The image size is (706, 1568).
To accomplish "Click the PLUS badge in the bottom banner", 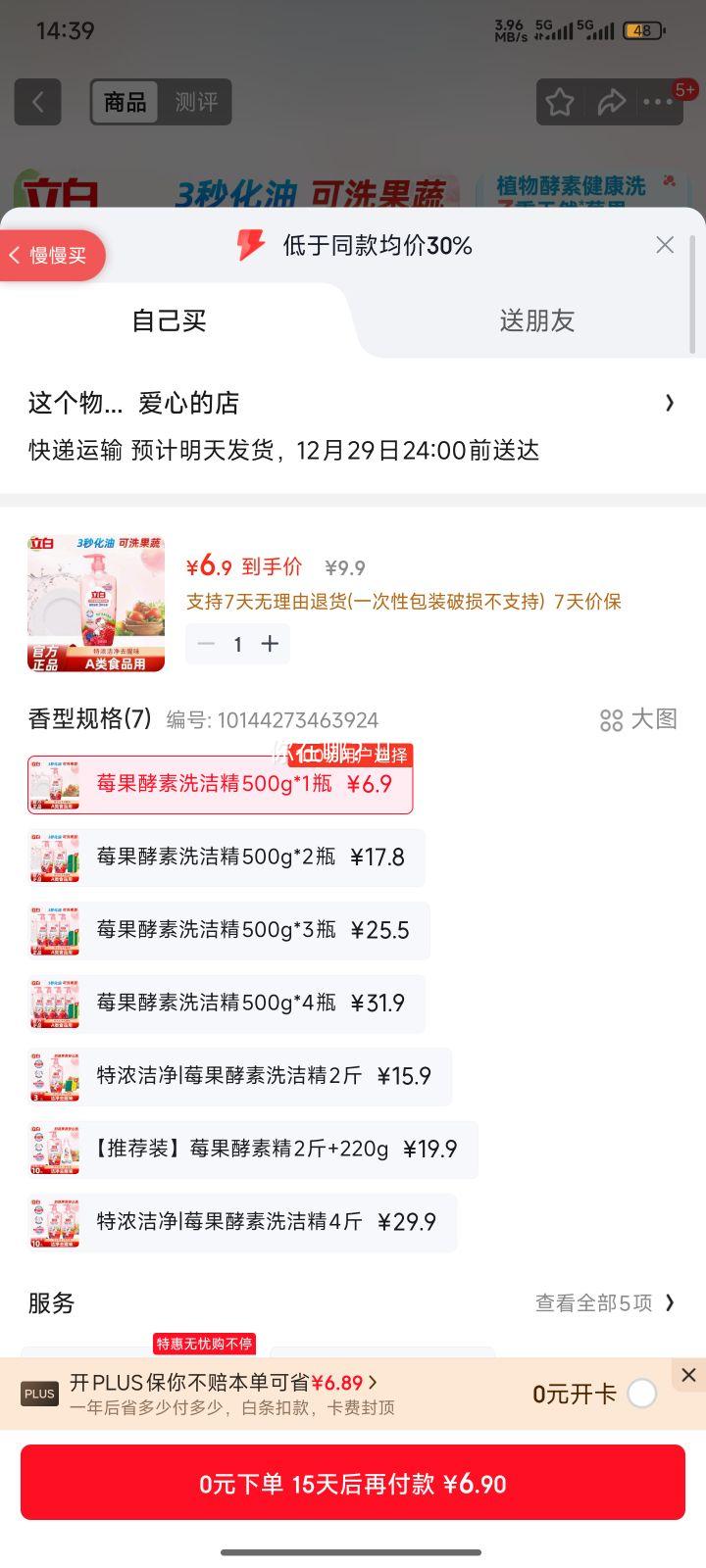I will click(39, 1393).
